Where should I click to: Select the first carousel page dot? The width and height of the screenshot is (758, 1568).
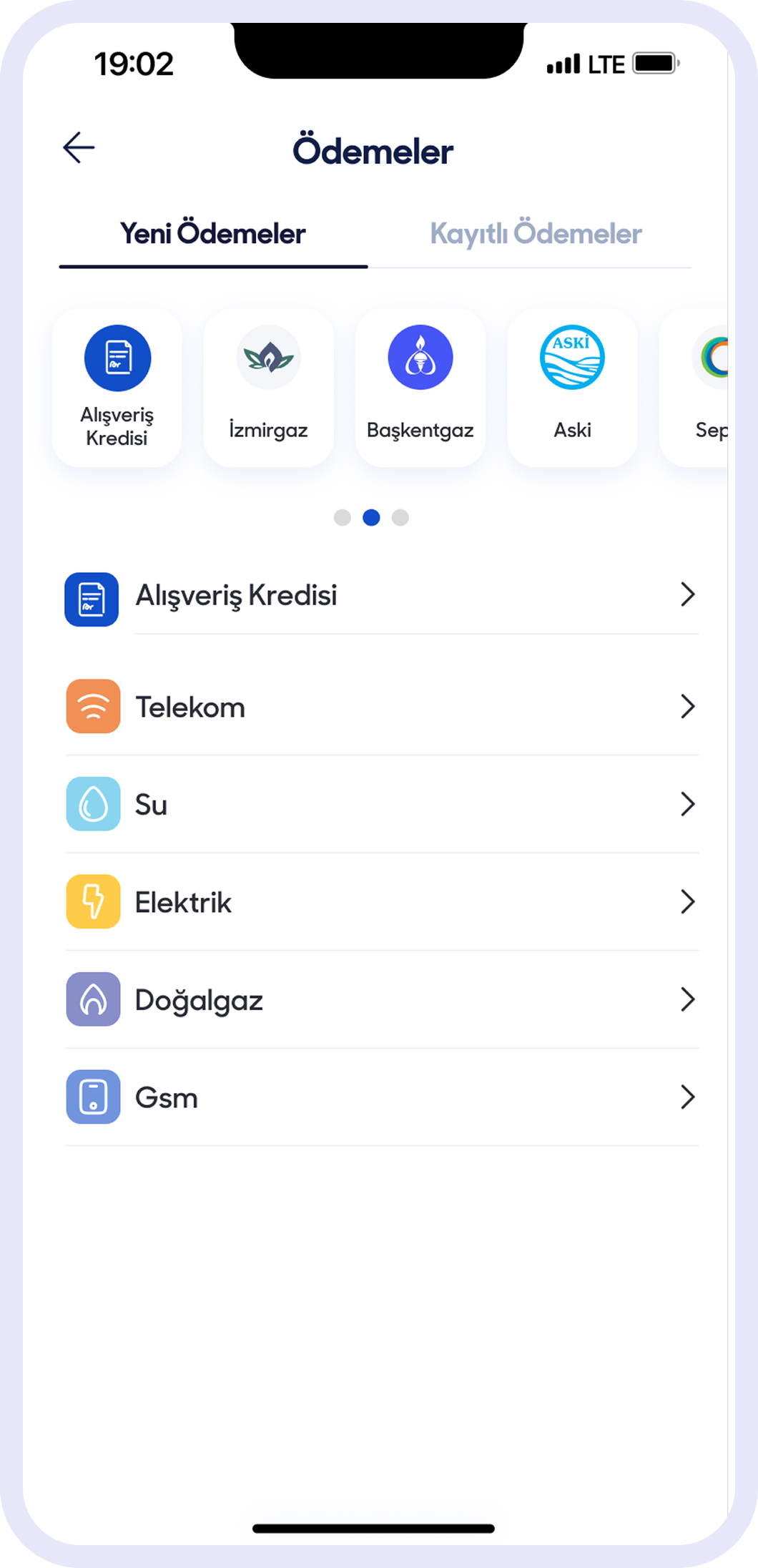coord(344,517)
